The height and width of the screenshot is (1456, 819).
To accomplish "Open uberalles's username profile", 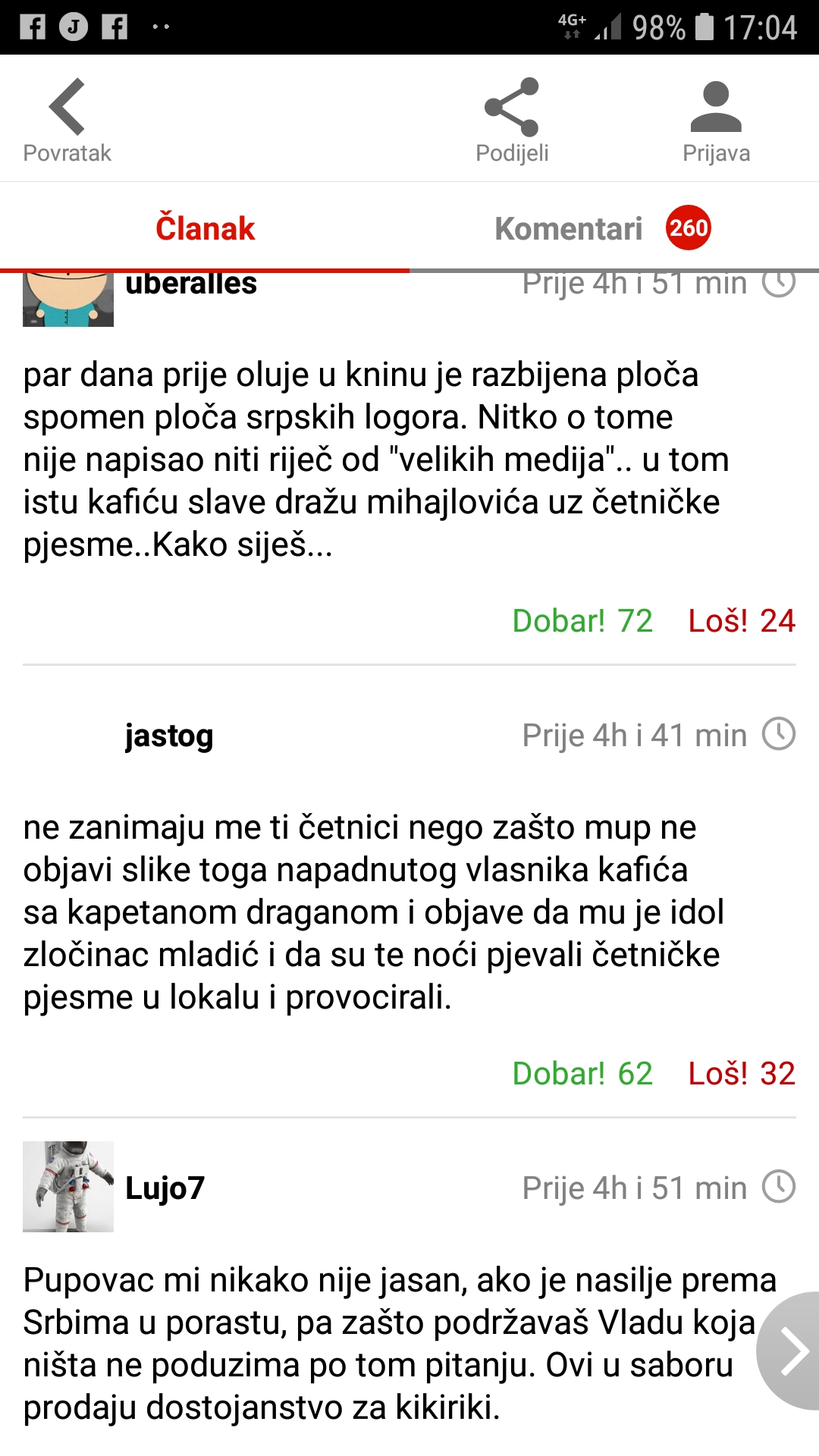I will [x=190, y=284].
